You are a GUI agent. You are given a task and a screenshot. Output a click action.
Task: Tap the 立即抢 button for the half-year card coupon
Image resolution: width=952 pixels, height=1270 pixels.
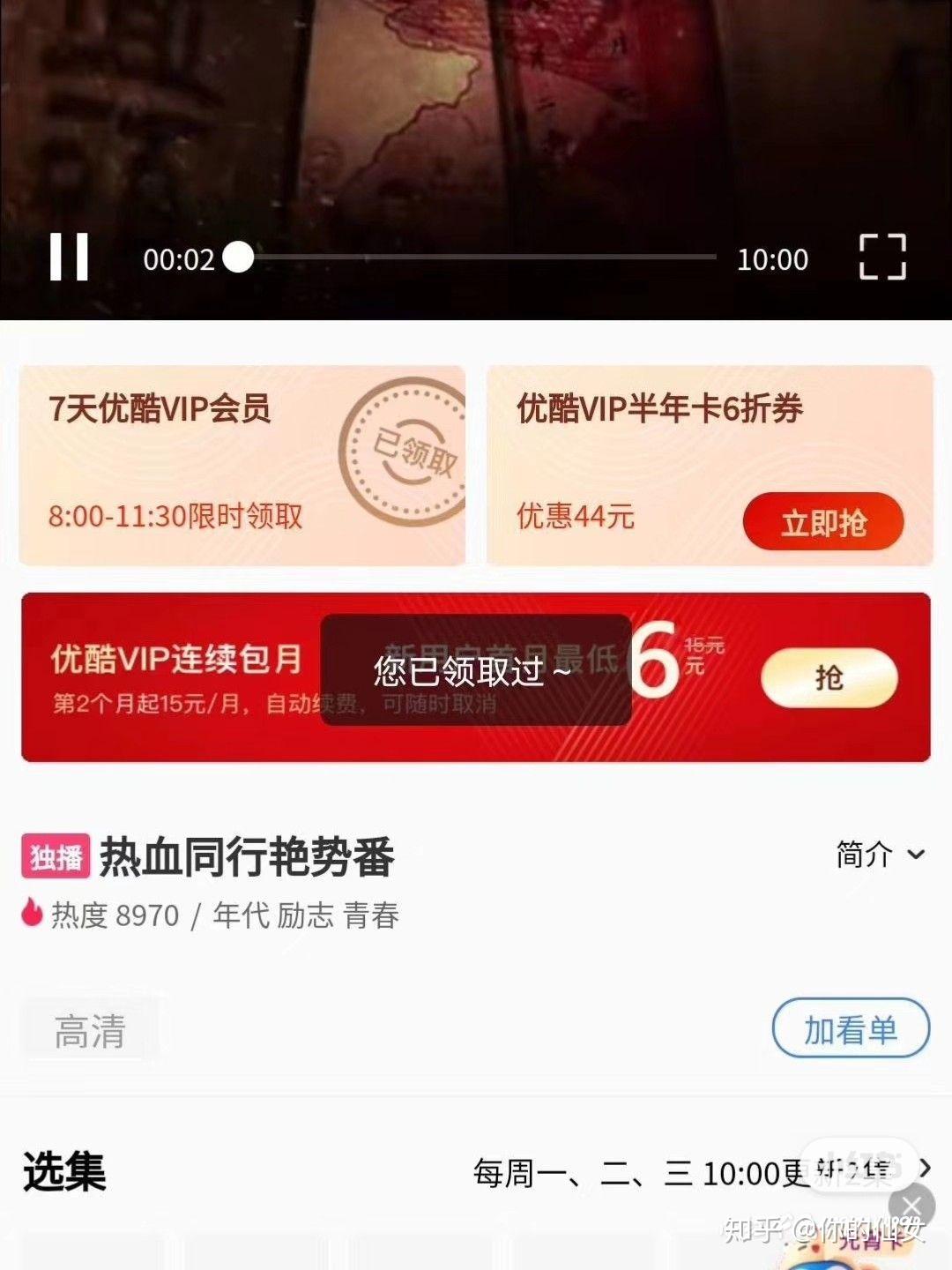click(822, 522)
